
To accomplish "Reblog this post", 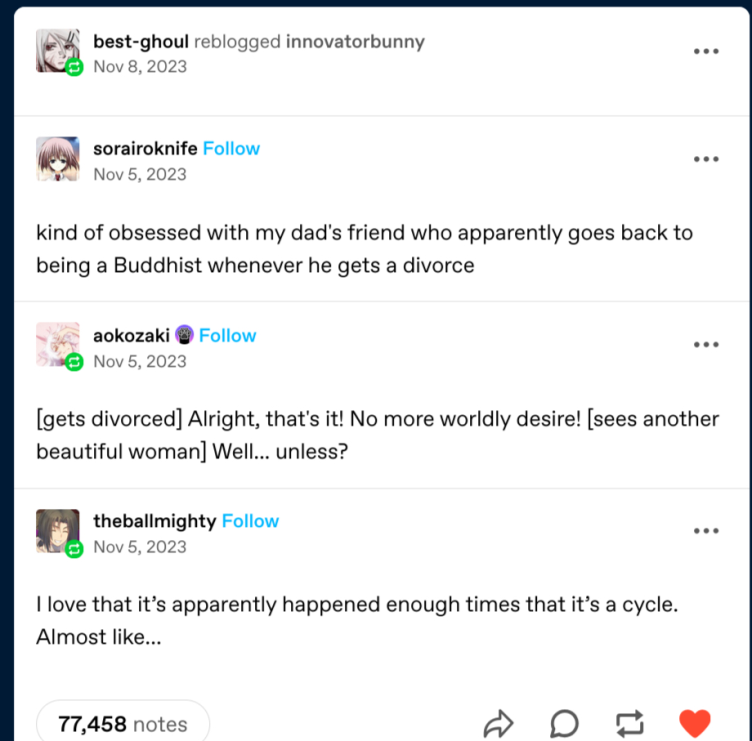I will click(x=629, y=724).
